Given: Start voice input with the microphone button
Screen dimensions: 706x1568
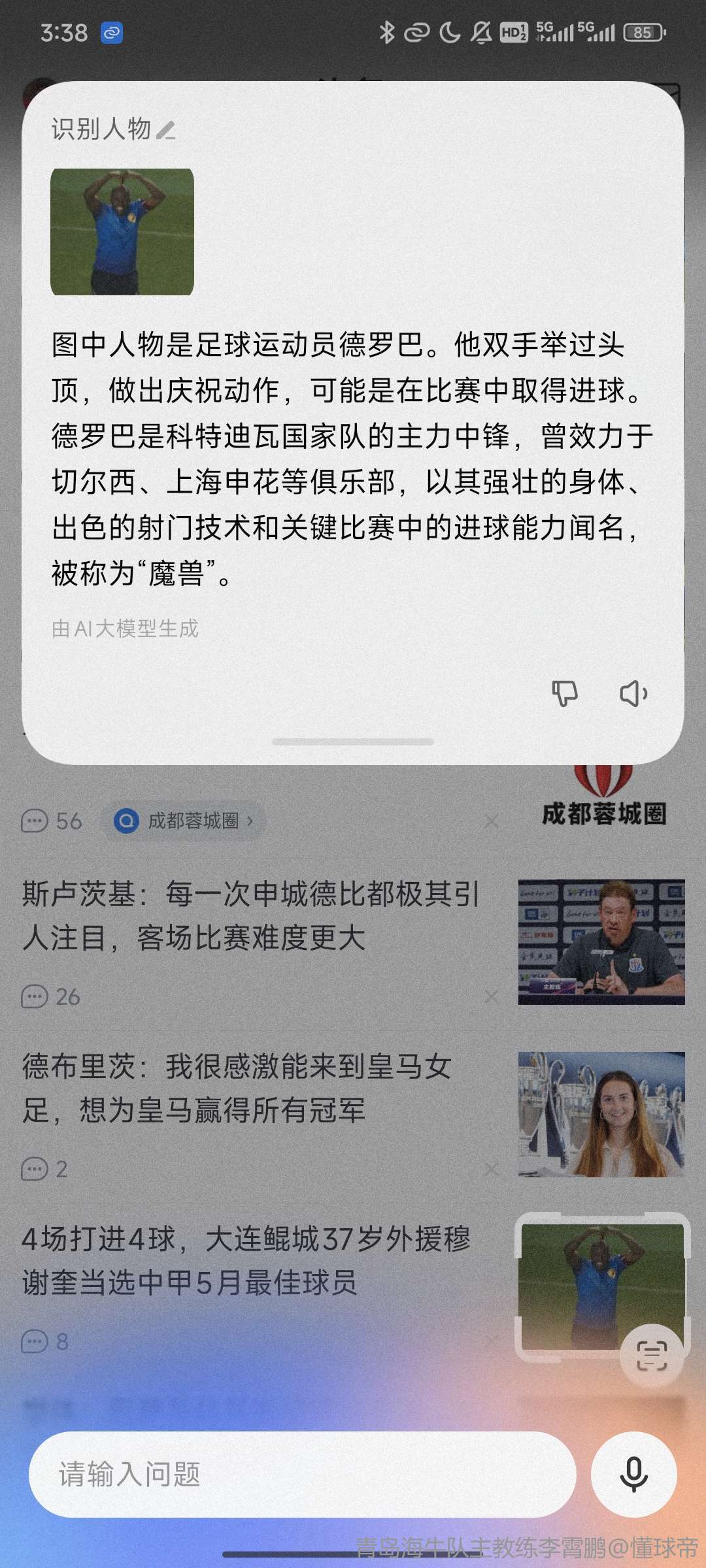Looking at the screenshot, I should tap(633, 1475).
